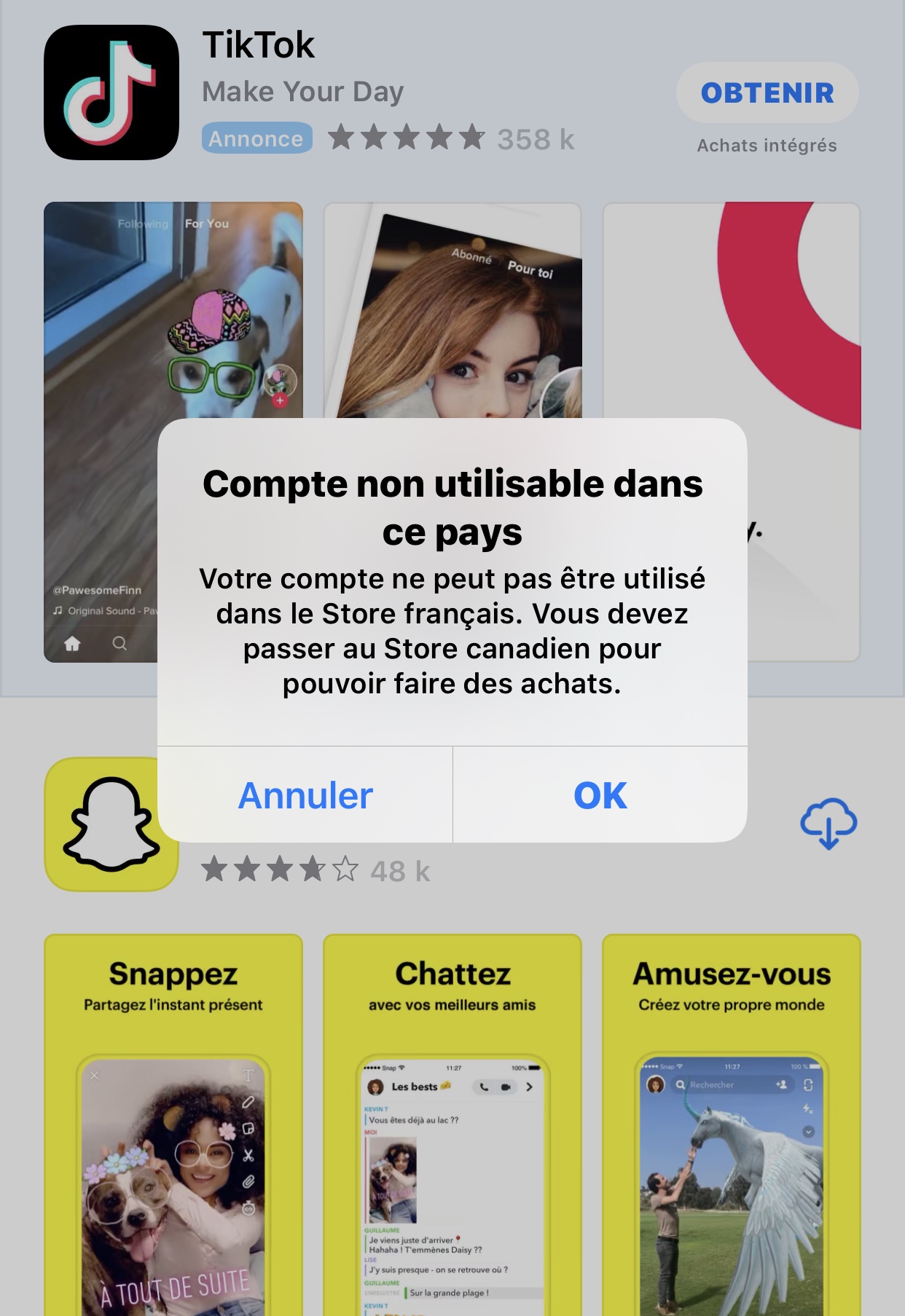Open TikTok's dog video screenshot
Image resolution: width=905 pixels, height=1316 pixels.
click(x=173, y=432)
